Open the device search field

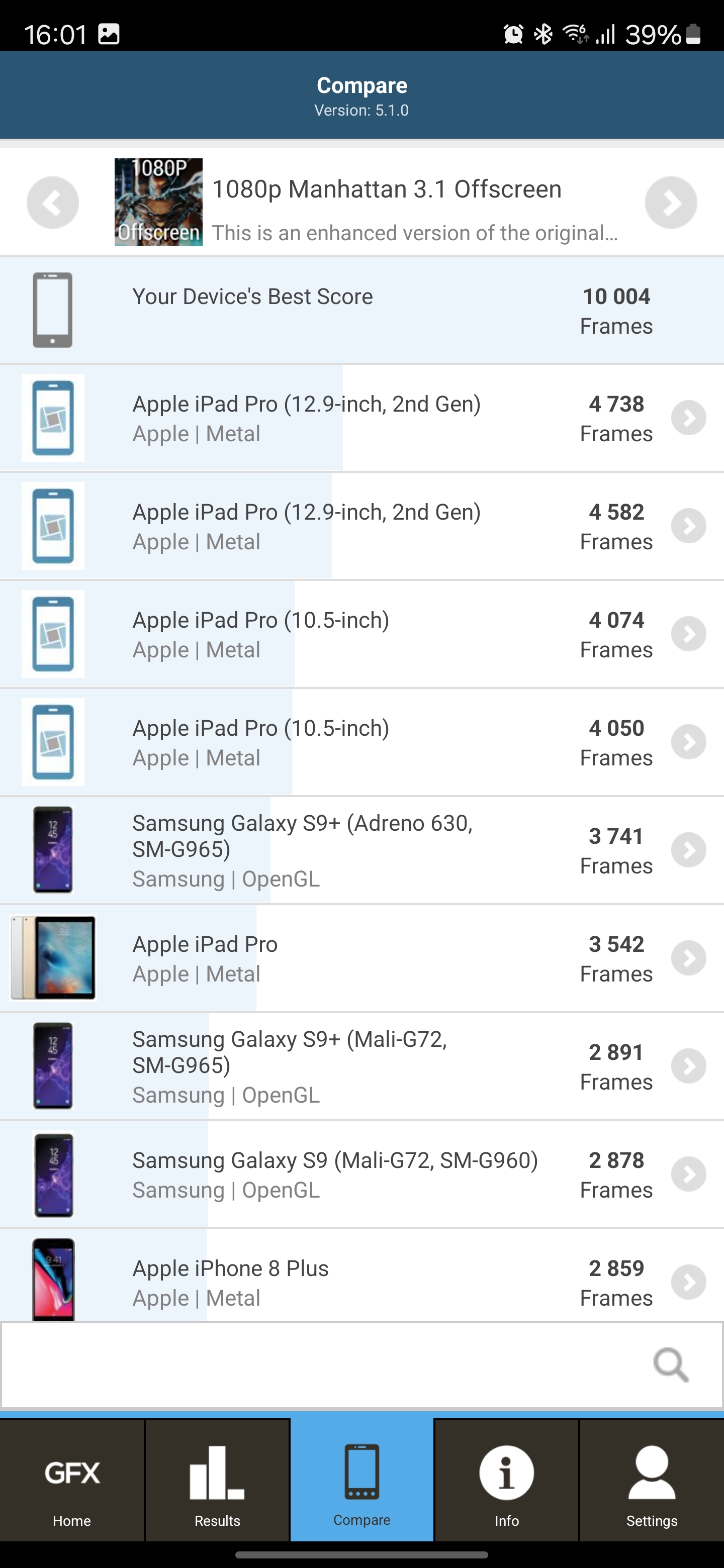(x=361, y=1365)
